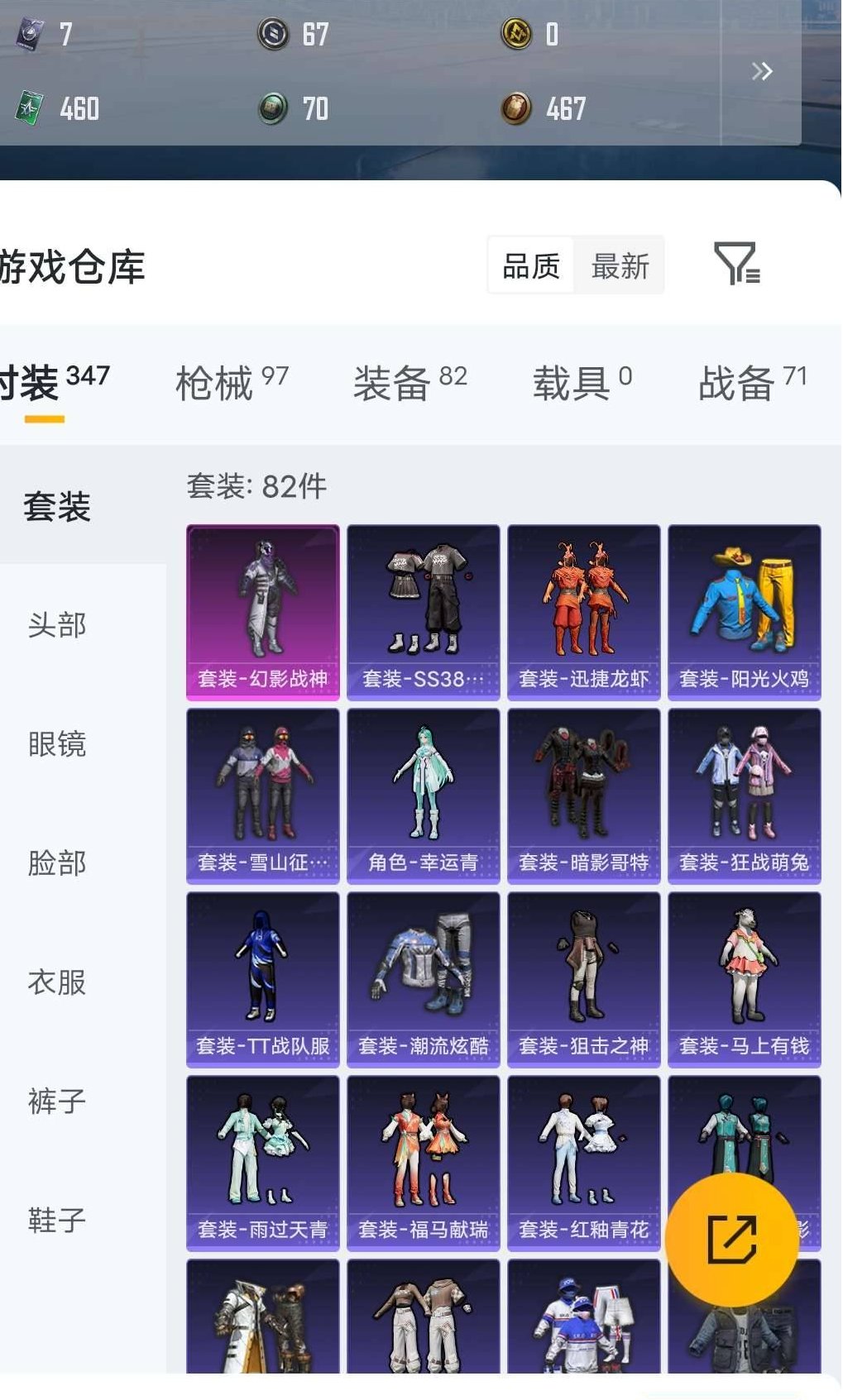The height and width of the screenshot is (1400, 843).
Task: Tap the yellow share button at bottom right
Action: [x=731, y=1239]
